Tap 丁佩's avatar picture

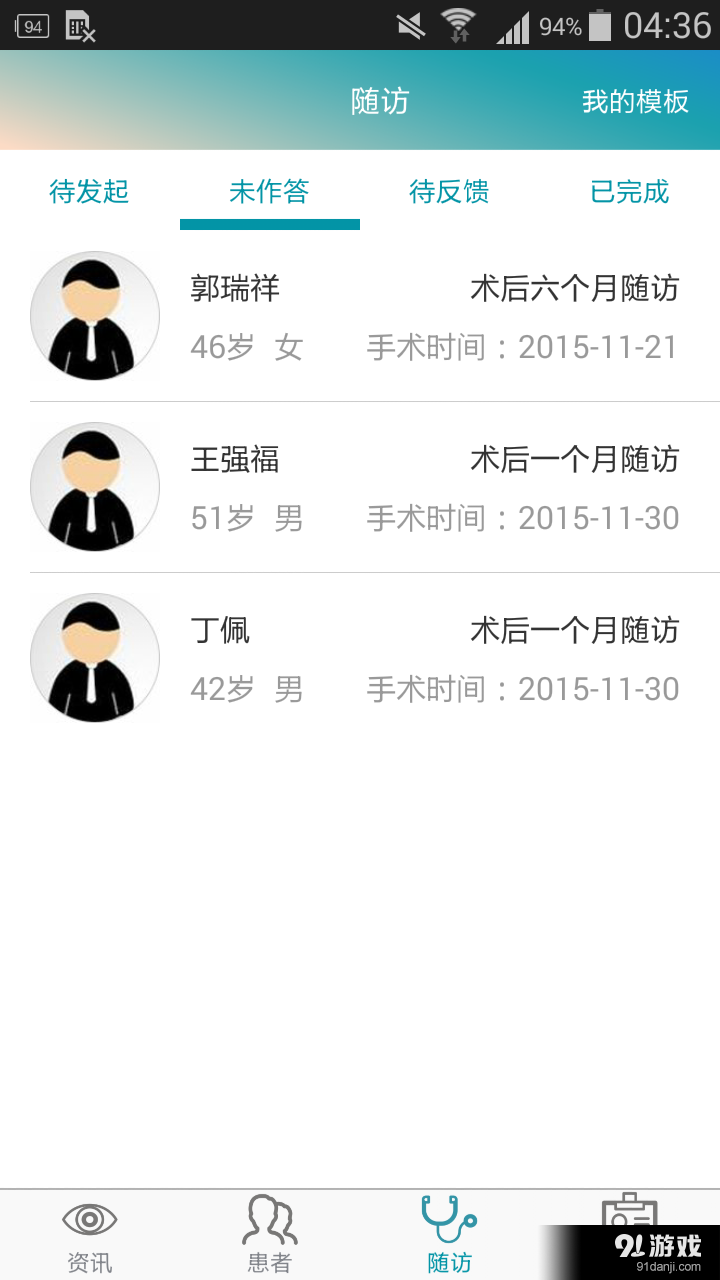(95, 657)
